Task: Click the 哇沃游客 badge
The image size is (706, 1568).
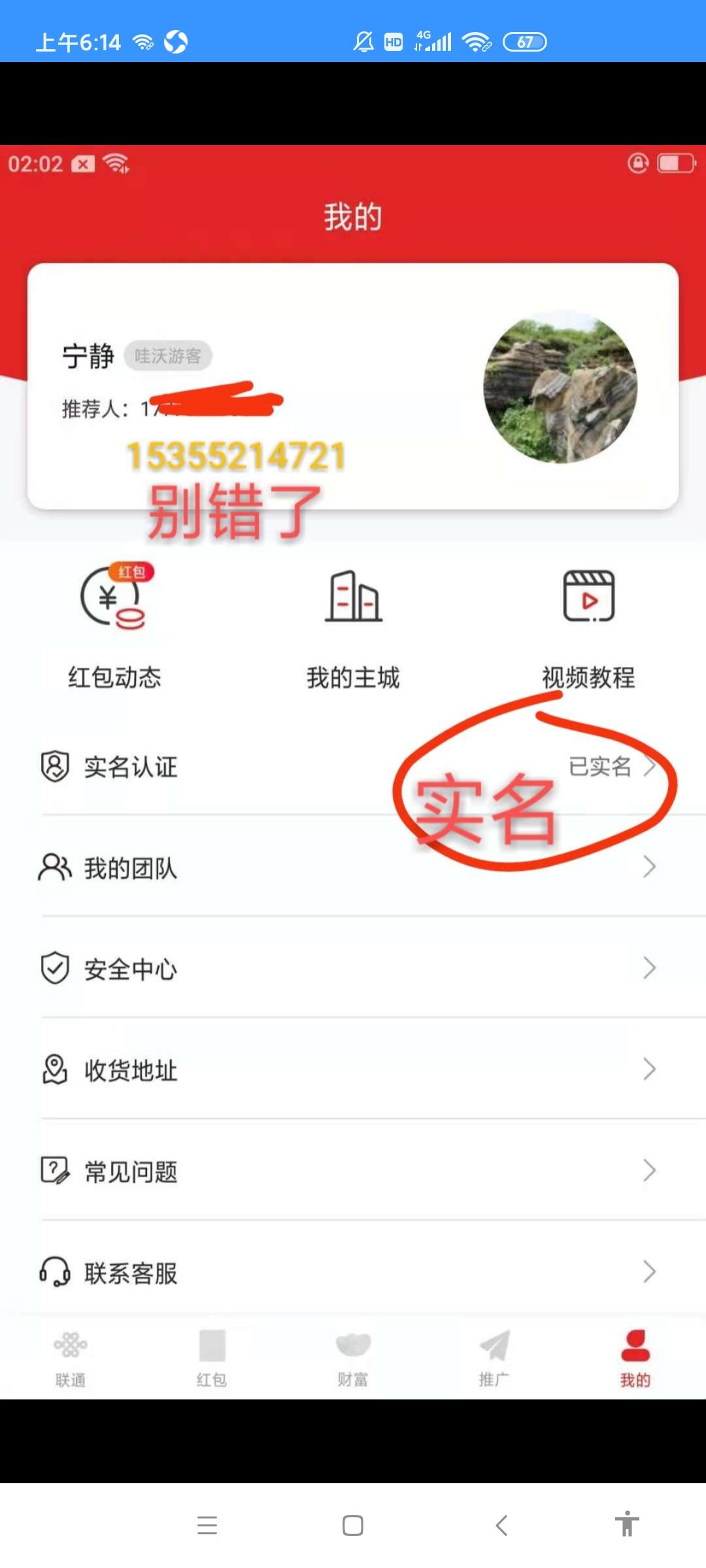Action: [x=167, y=356]
